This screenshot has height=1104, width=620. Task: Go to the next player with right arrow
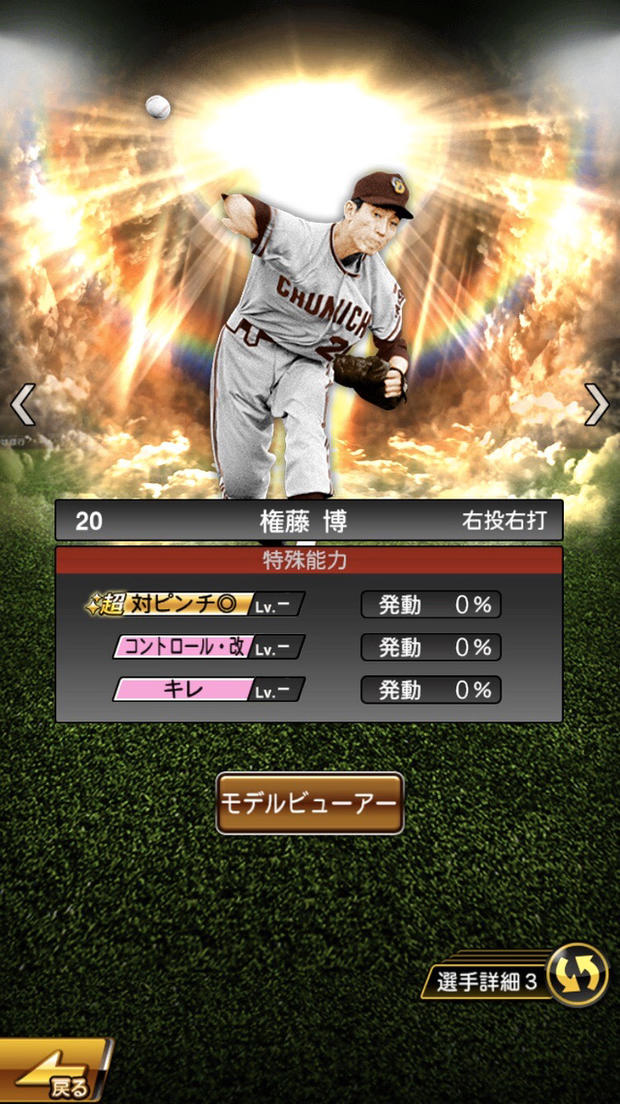point(597,405)
